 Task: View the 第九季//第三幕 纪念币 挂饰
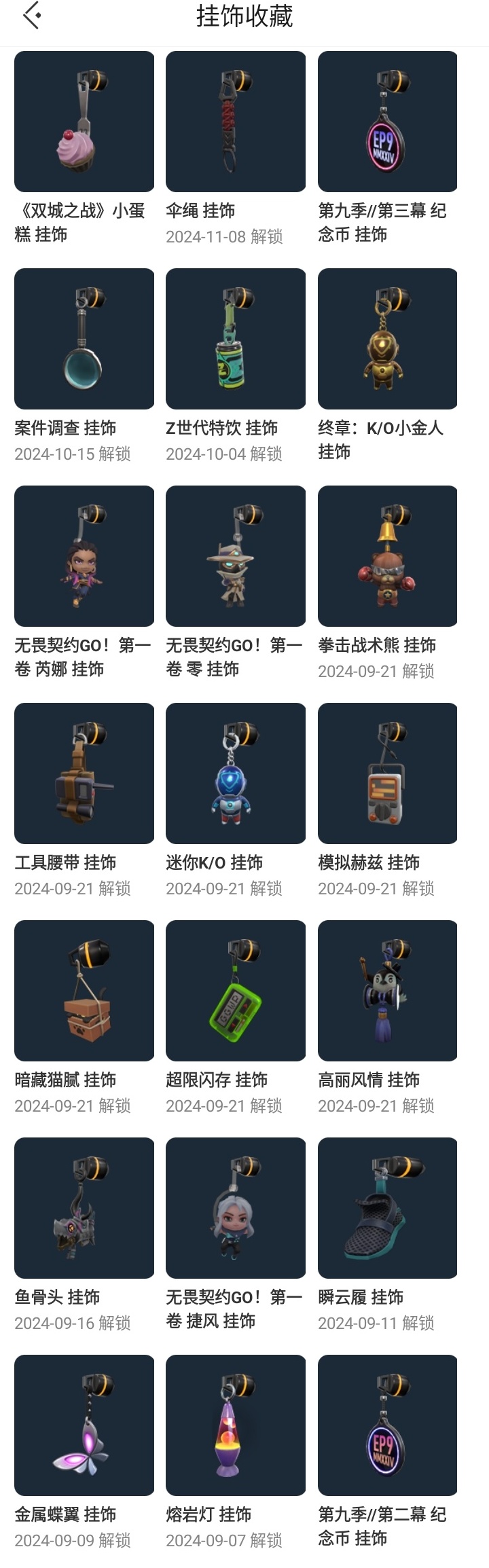tap(387, 122)
